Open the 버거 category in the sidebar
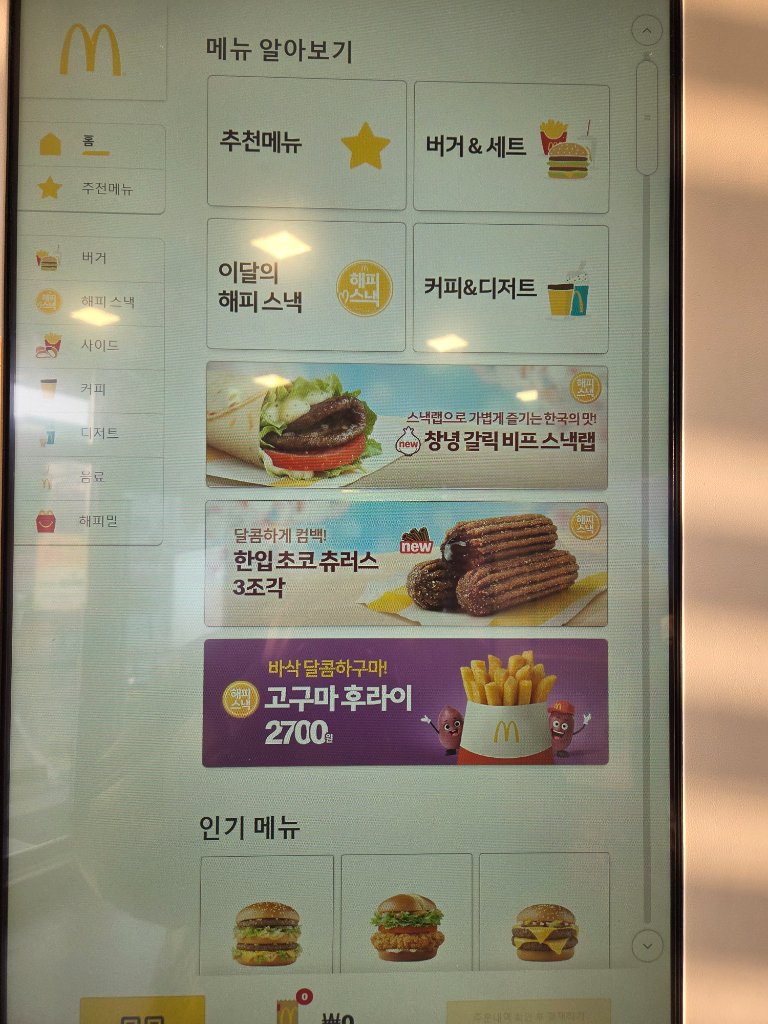768x1024 pixels. click(x=90, y=258)
